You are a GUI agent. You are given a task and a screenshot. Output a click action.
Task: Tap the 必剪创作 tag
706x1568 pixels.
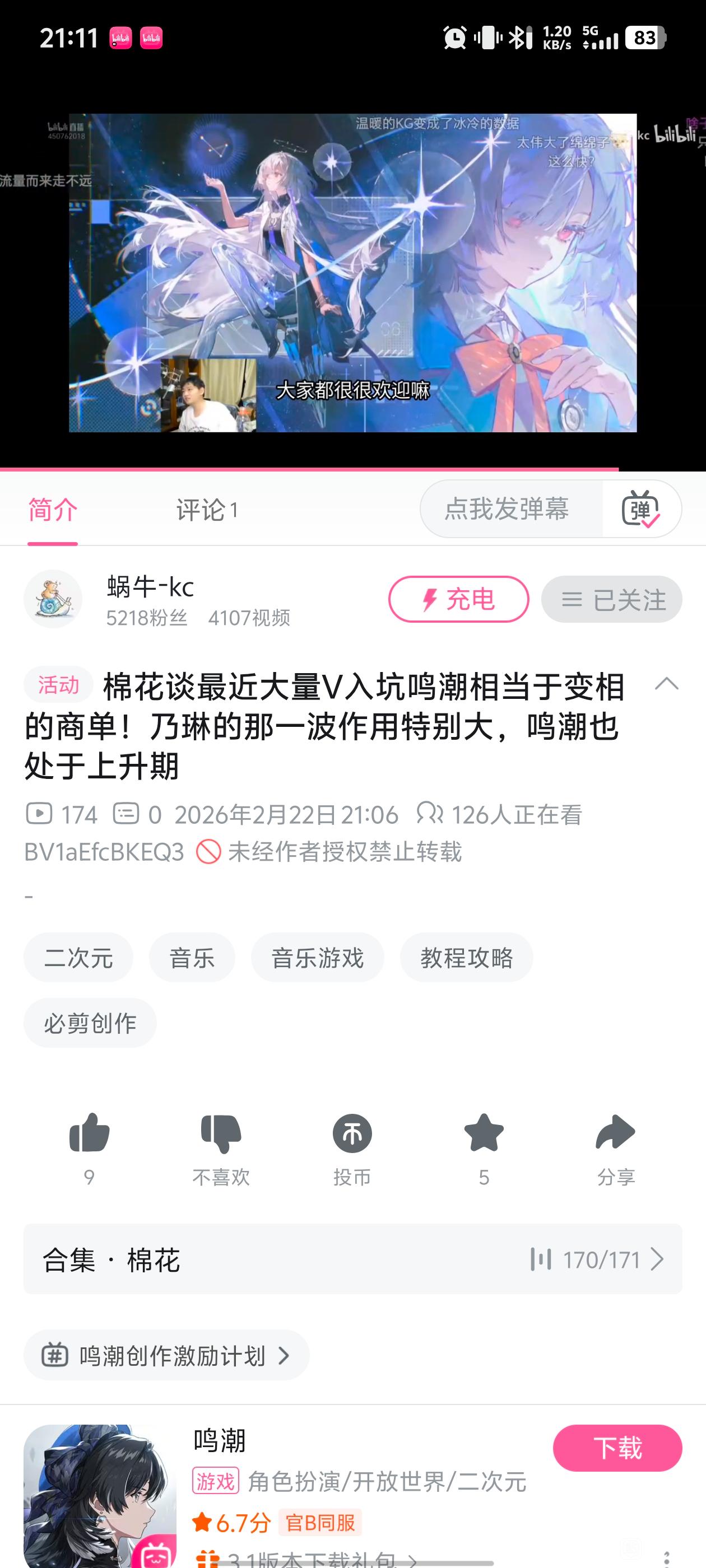click(x=90, y=1023)
